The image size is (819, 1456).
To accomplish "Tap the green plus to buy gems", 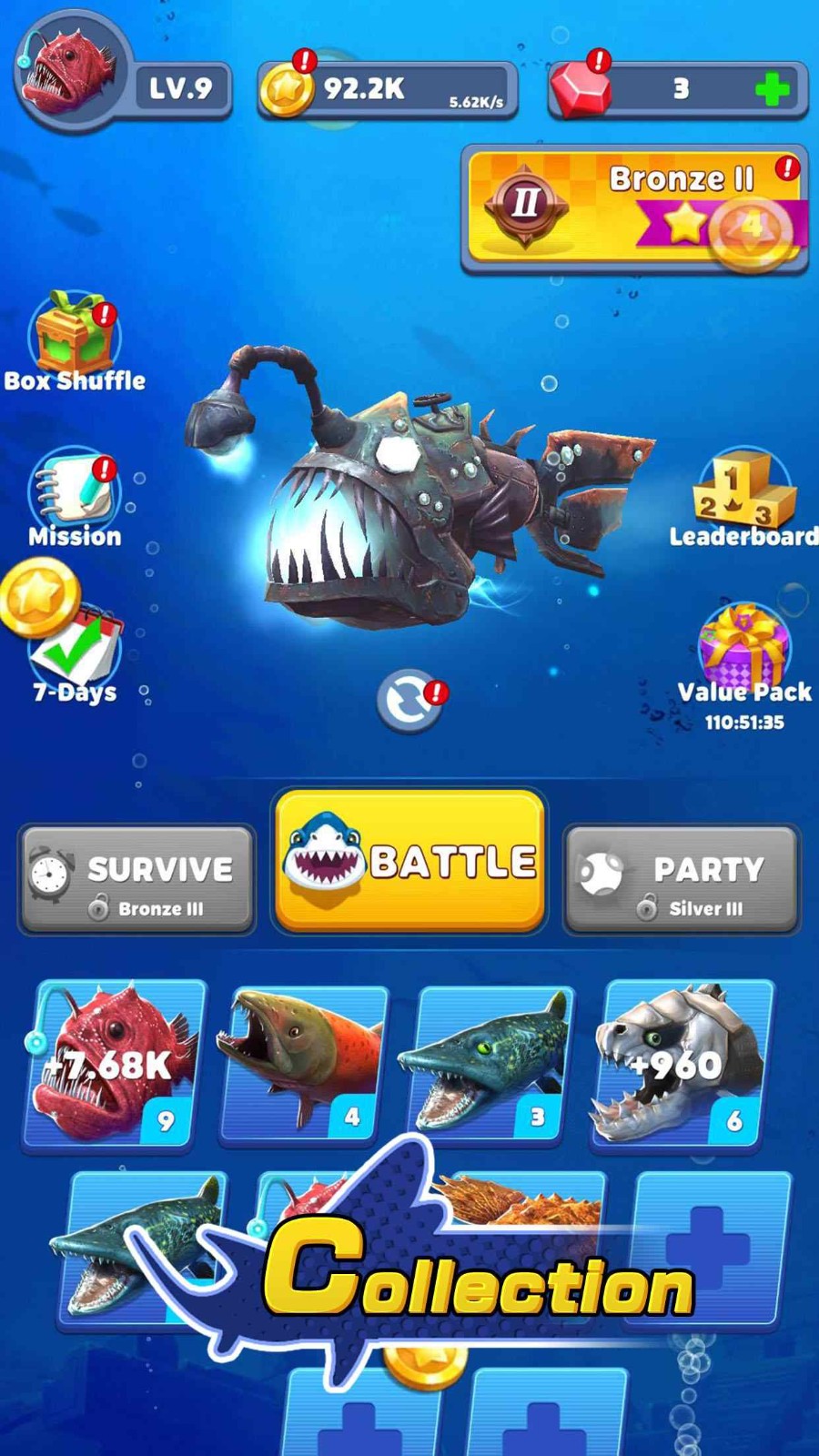I will pos(772,89).
